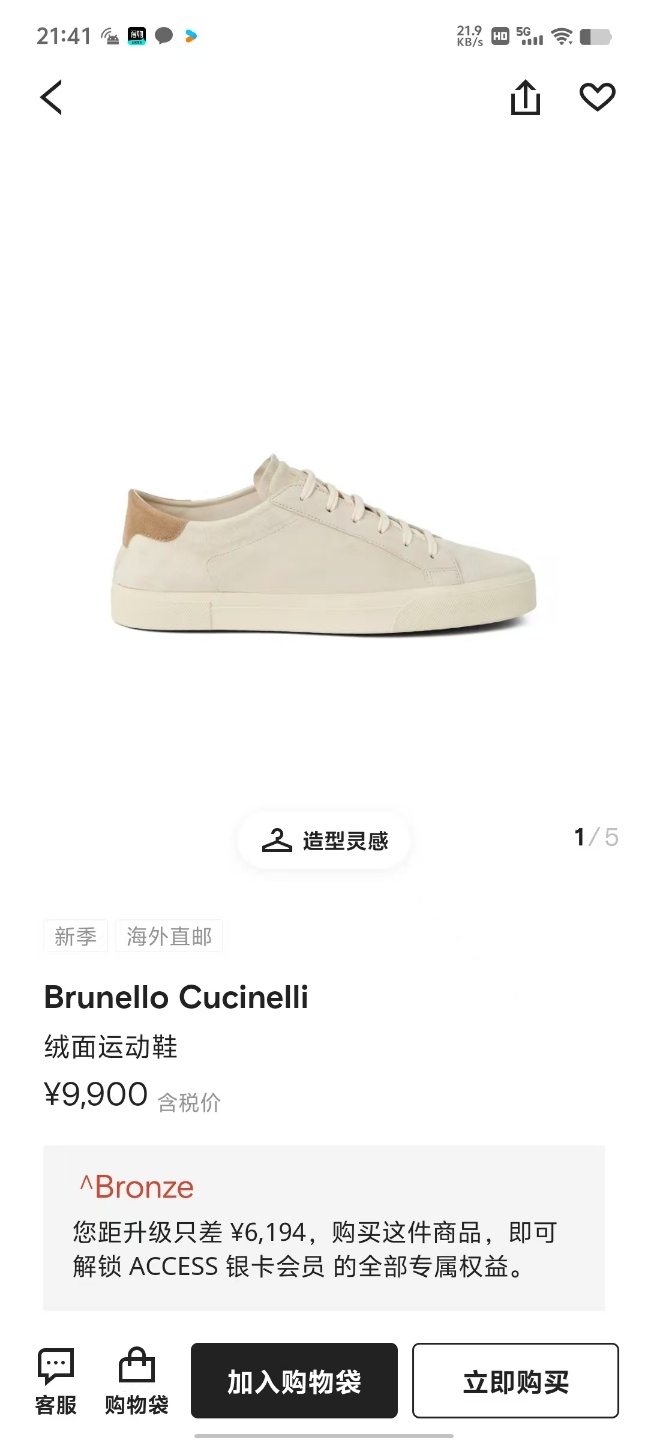The width and height of the screenshot is (648, 1440).
Task: Open the 购物袋 shopping bag
Action: (x=137, y=1381)
